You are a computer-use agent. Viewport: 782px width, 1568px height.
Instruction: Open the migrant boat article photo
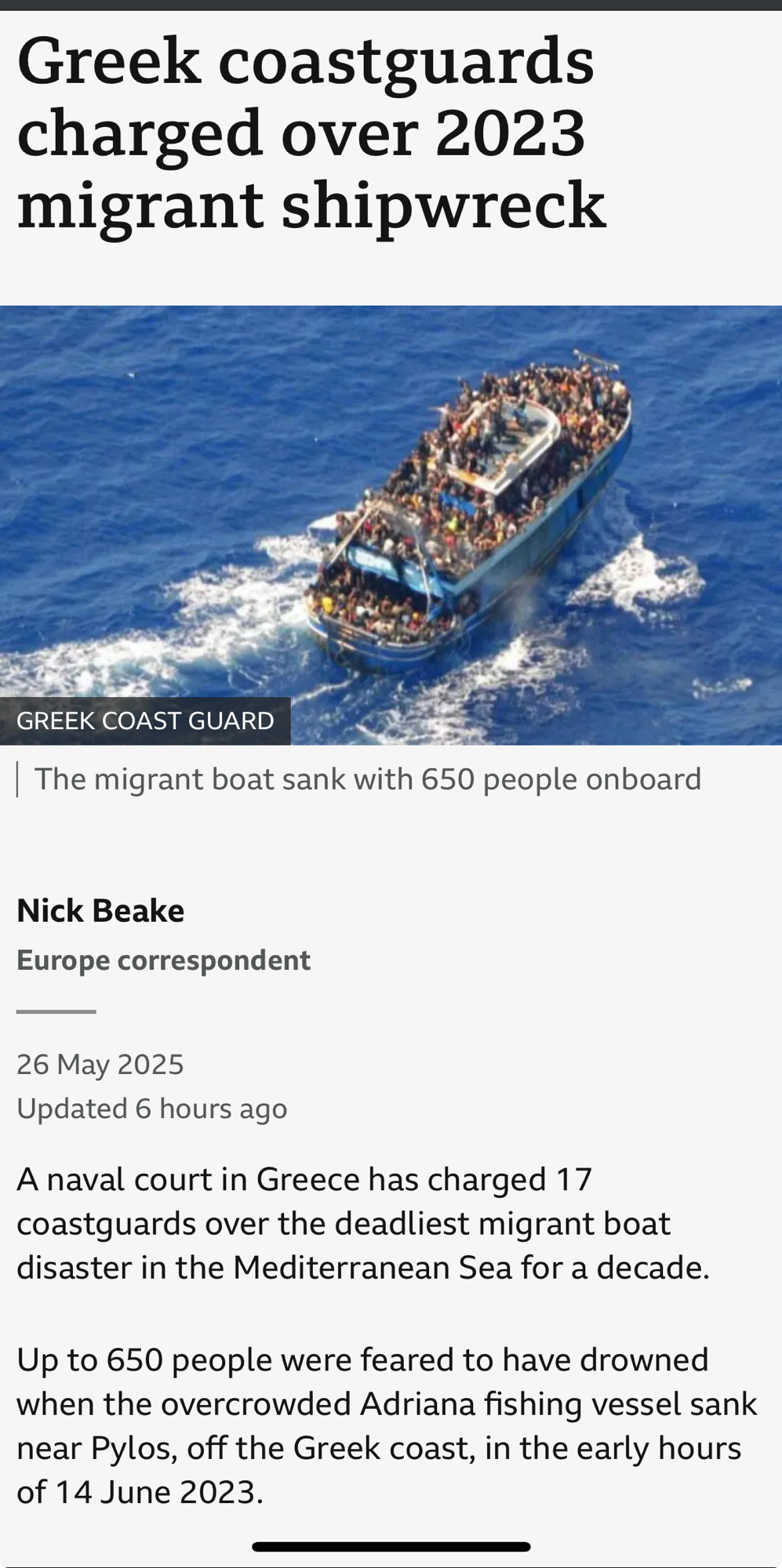coord(391,525)
